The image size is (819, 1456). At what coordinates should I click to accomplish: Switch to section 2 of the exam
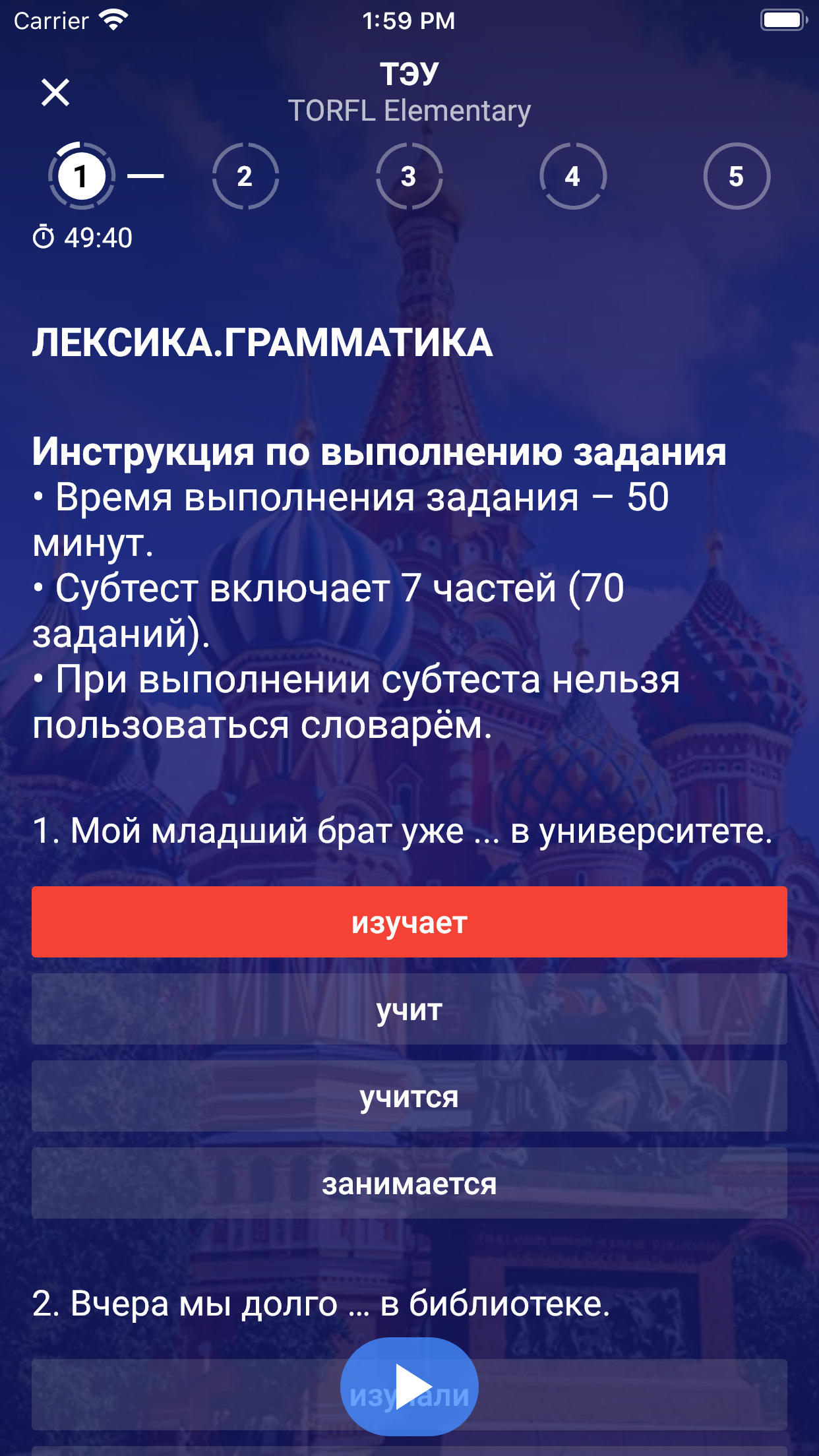pos(245,176)
